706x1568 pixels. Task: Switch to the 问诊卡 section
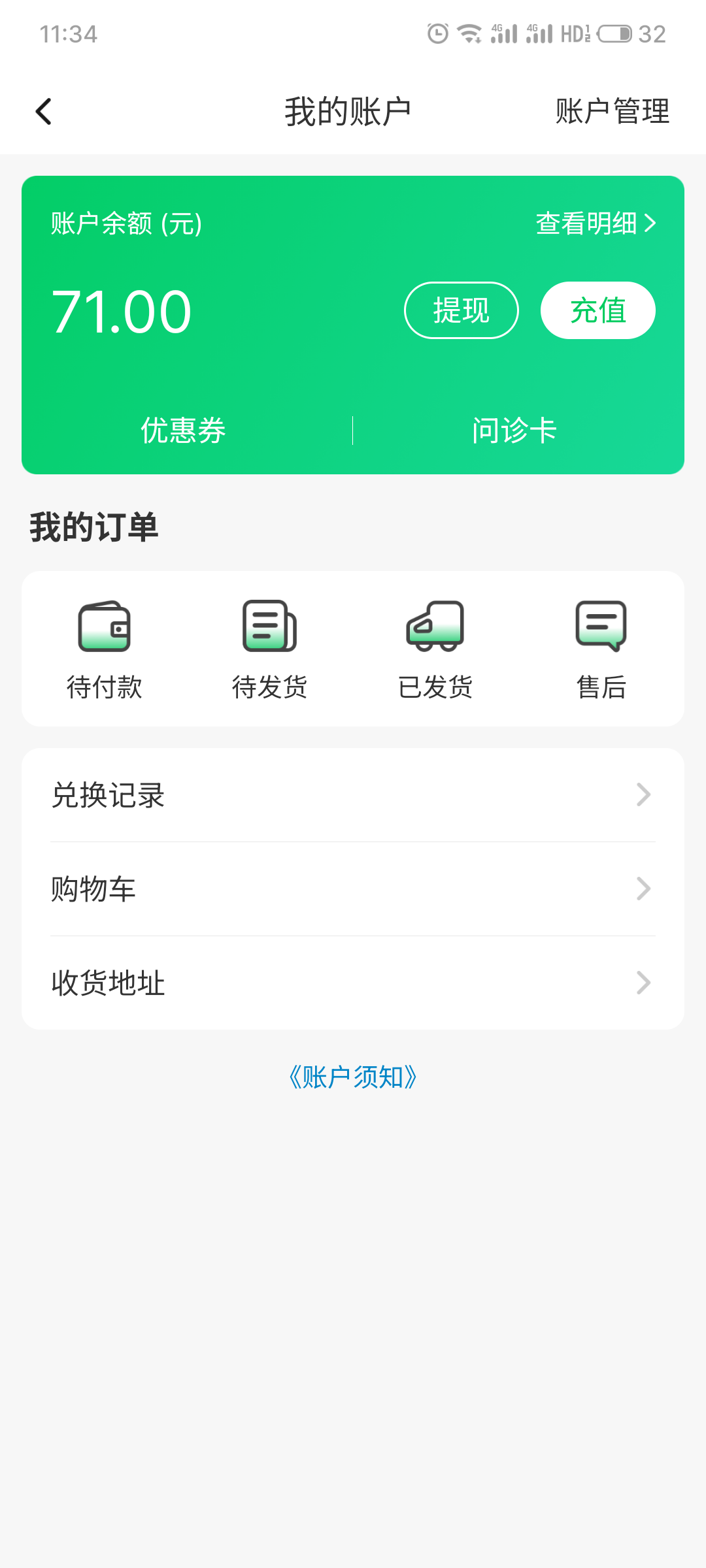514,429
